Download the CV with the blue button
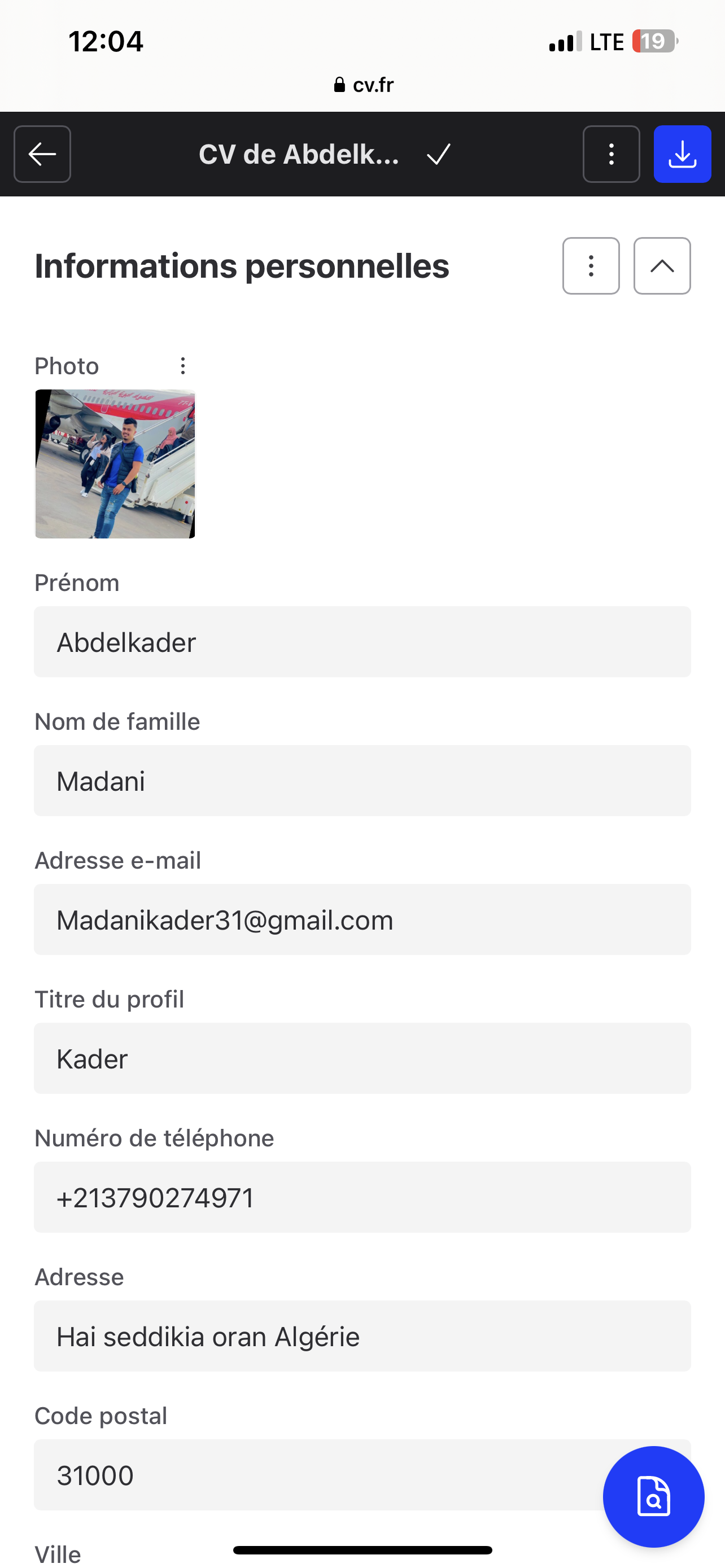Image resolution: width=725 pixels, height=1568 pixels. click(x=683, y=154)
